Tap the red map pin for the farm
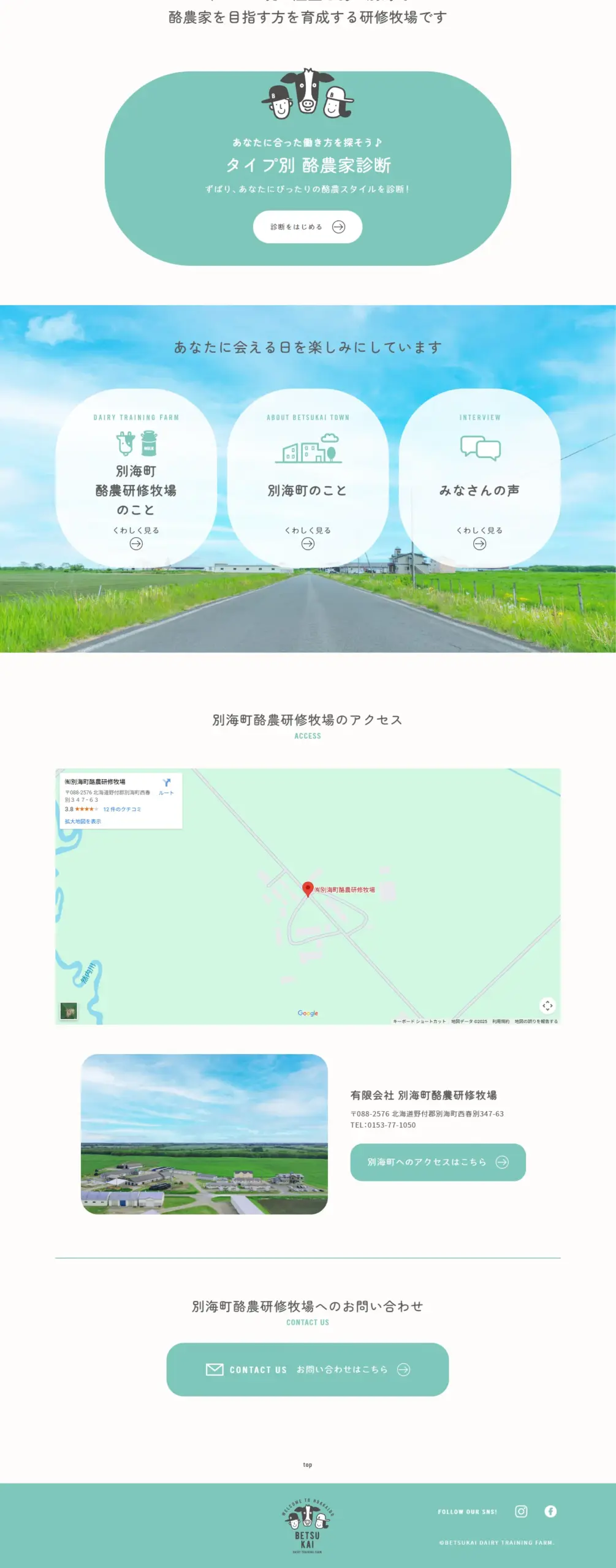 tap(308, 888)
